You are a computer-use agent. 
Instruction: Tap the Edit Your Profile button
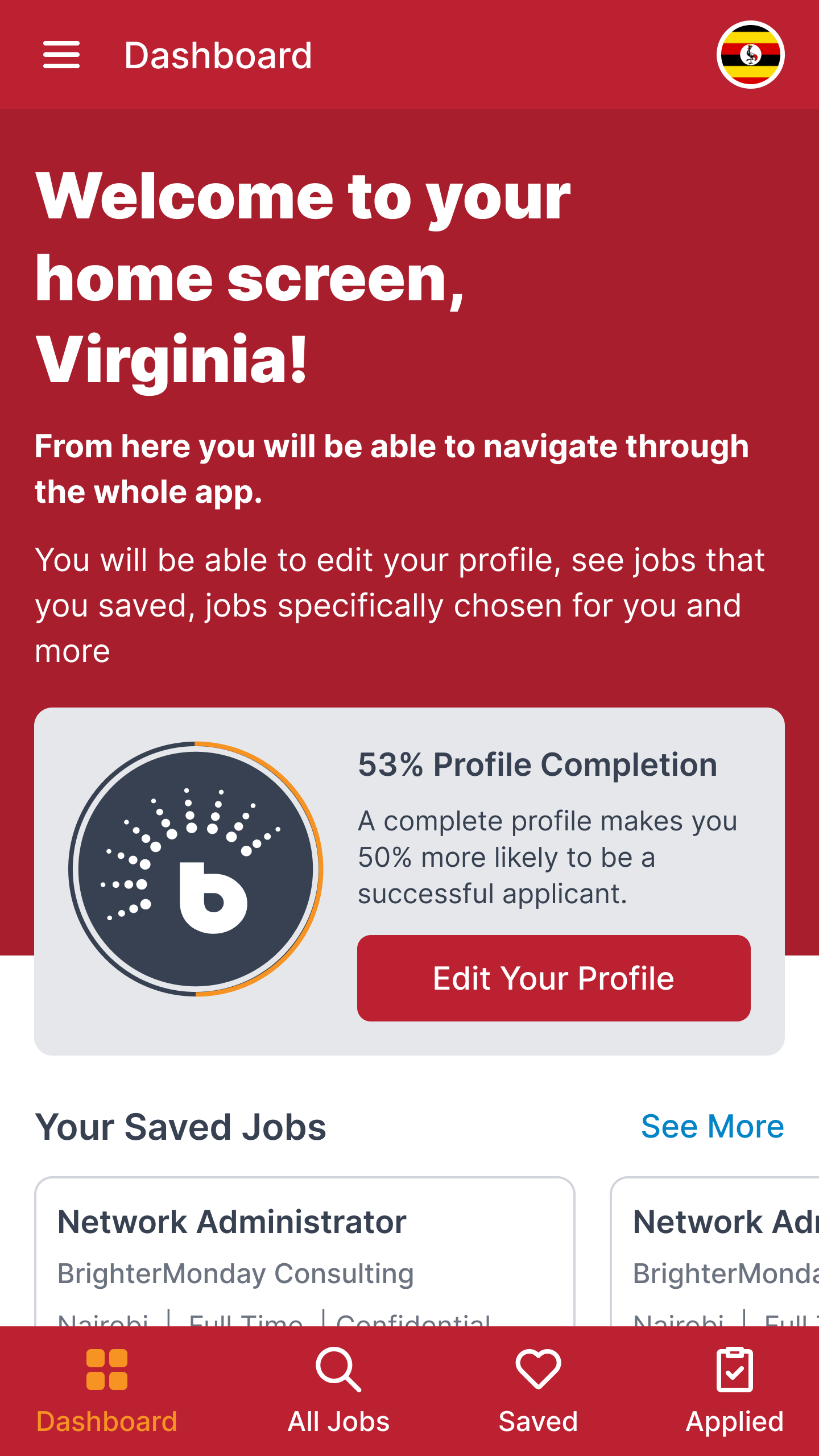553,978
